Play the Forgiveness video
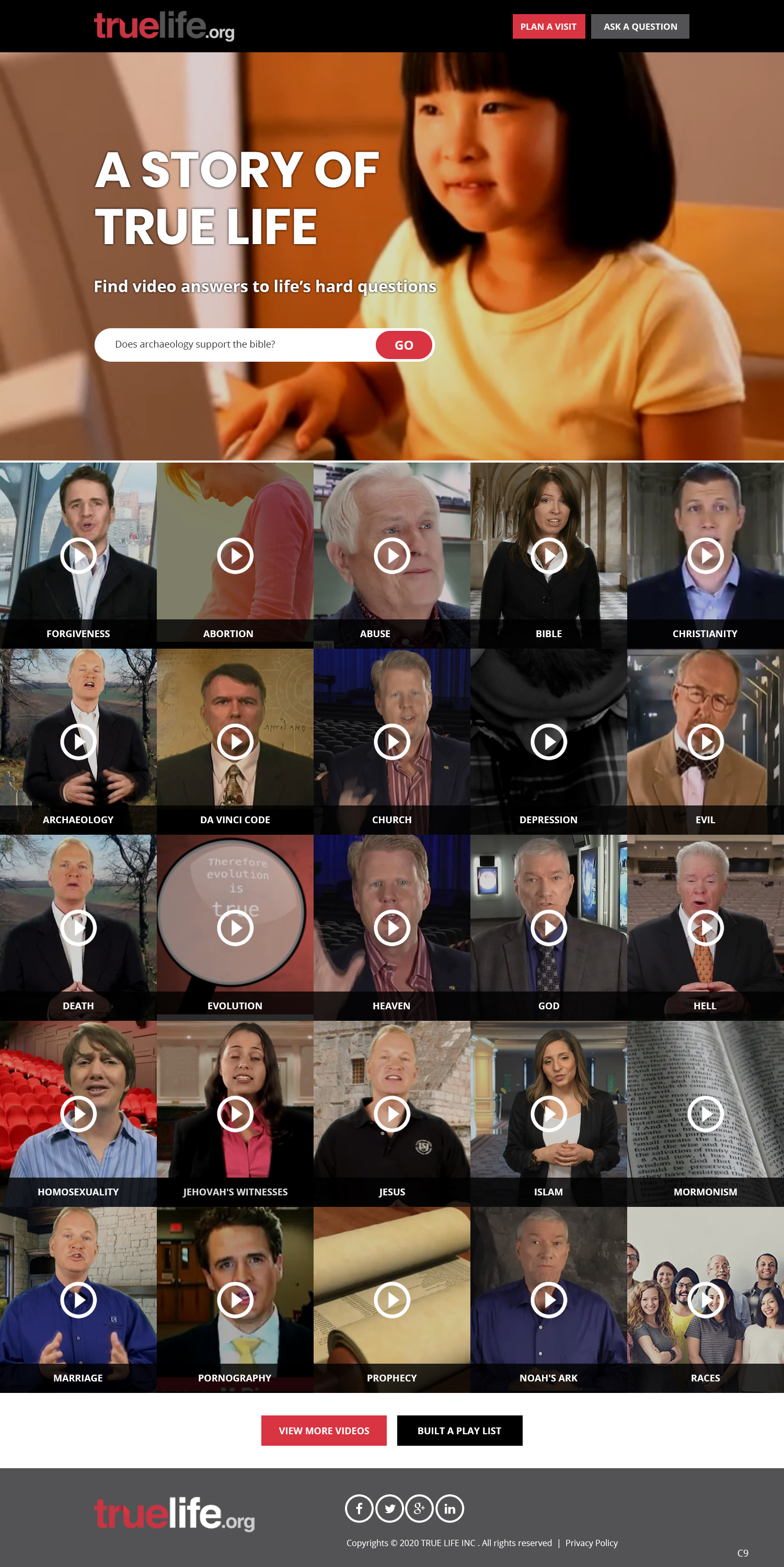The width and height of the screenshot is (784, 1567). pos(78,556)
